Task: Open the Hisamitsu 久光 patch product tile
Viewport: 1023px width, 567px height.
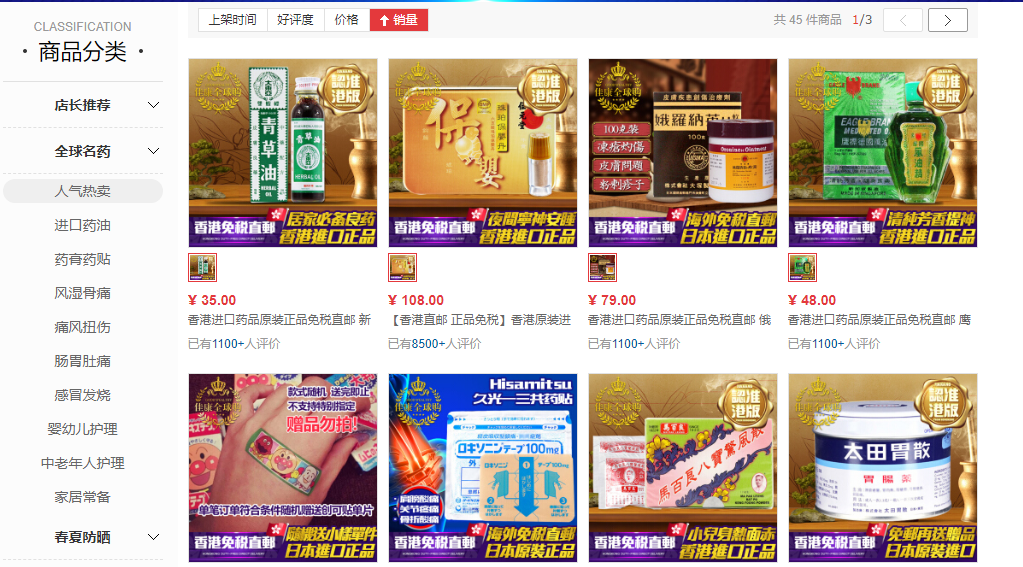Action: coord(483,468)
